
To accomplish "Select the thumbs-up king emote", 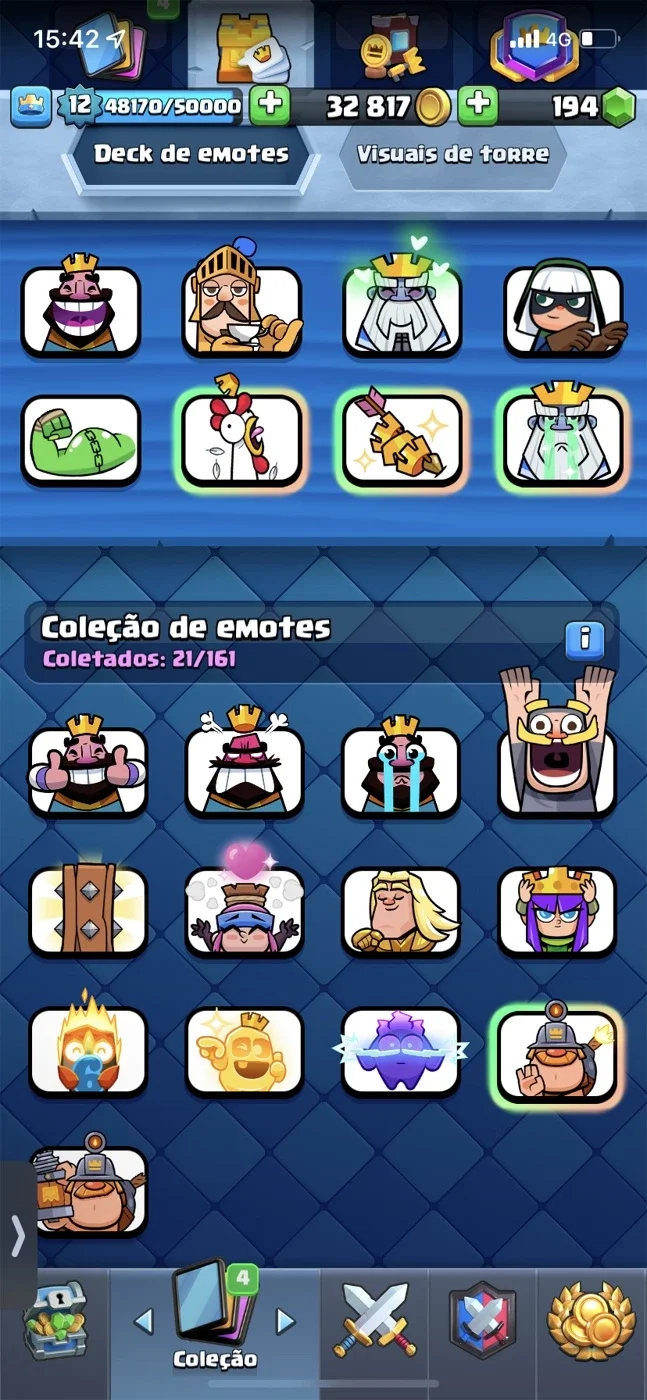I will [88, 767].
